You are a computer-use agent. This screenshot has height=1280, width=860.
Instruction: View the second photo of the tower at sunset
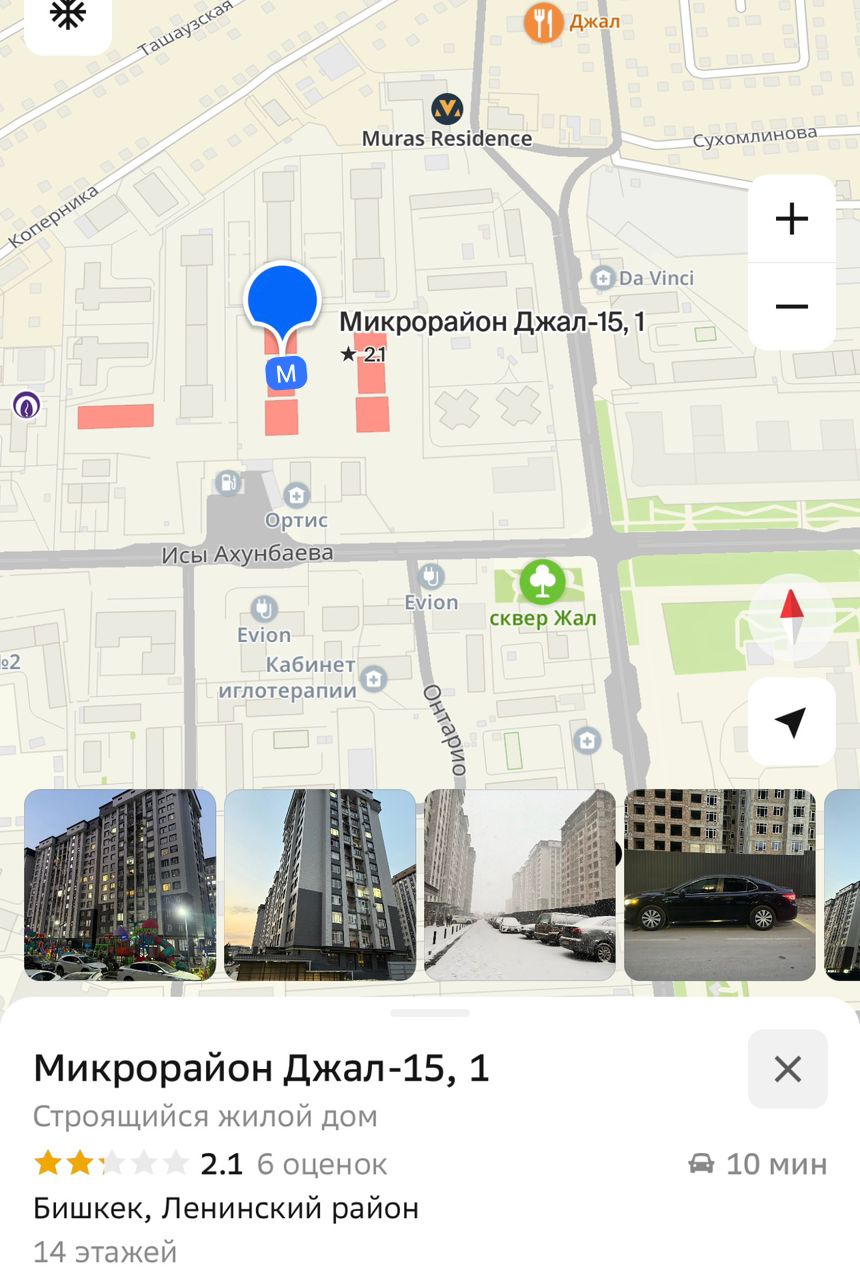coord(320,884)
